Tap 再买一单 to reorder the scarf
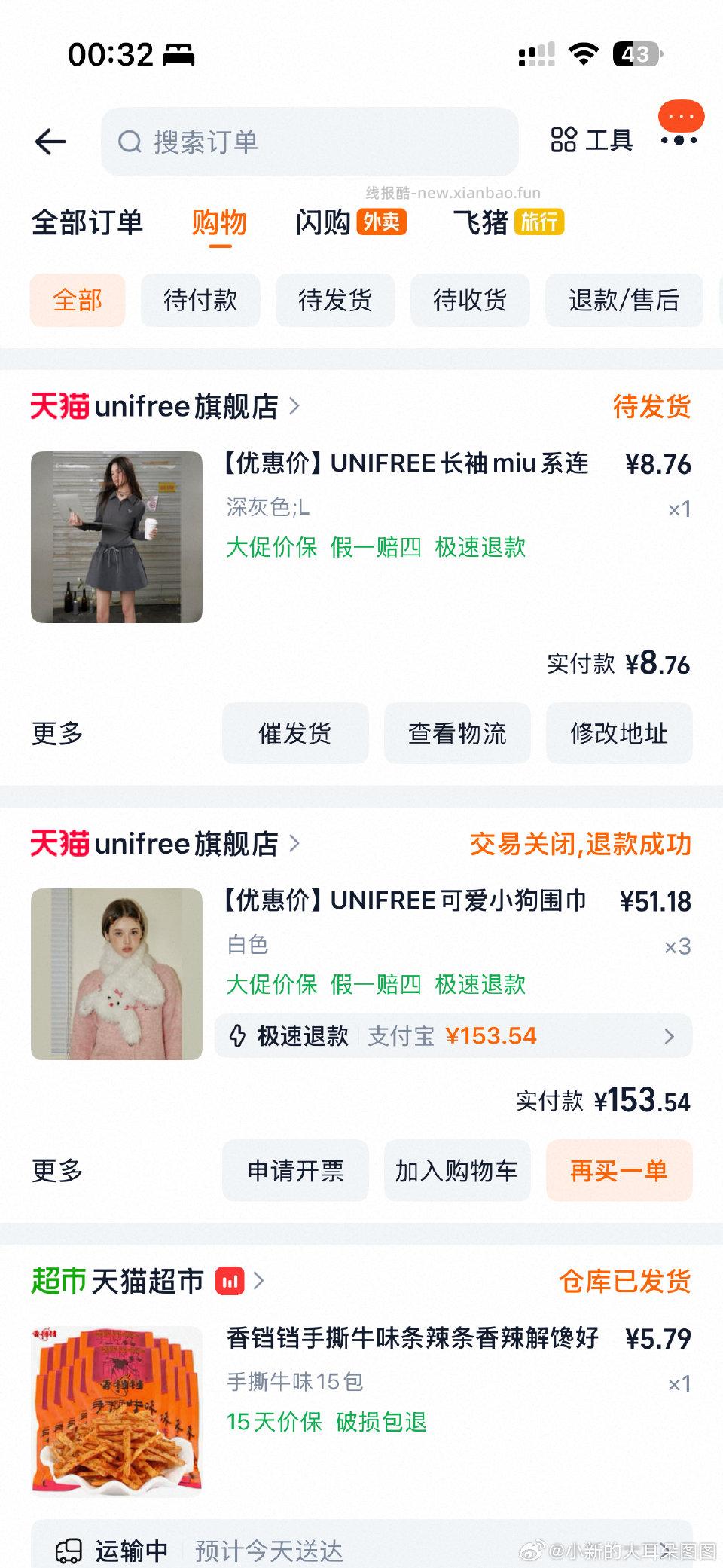This screenshot has height=1568, width=723. click(619, 1170)
